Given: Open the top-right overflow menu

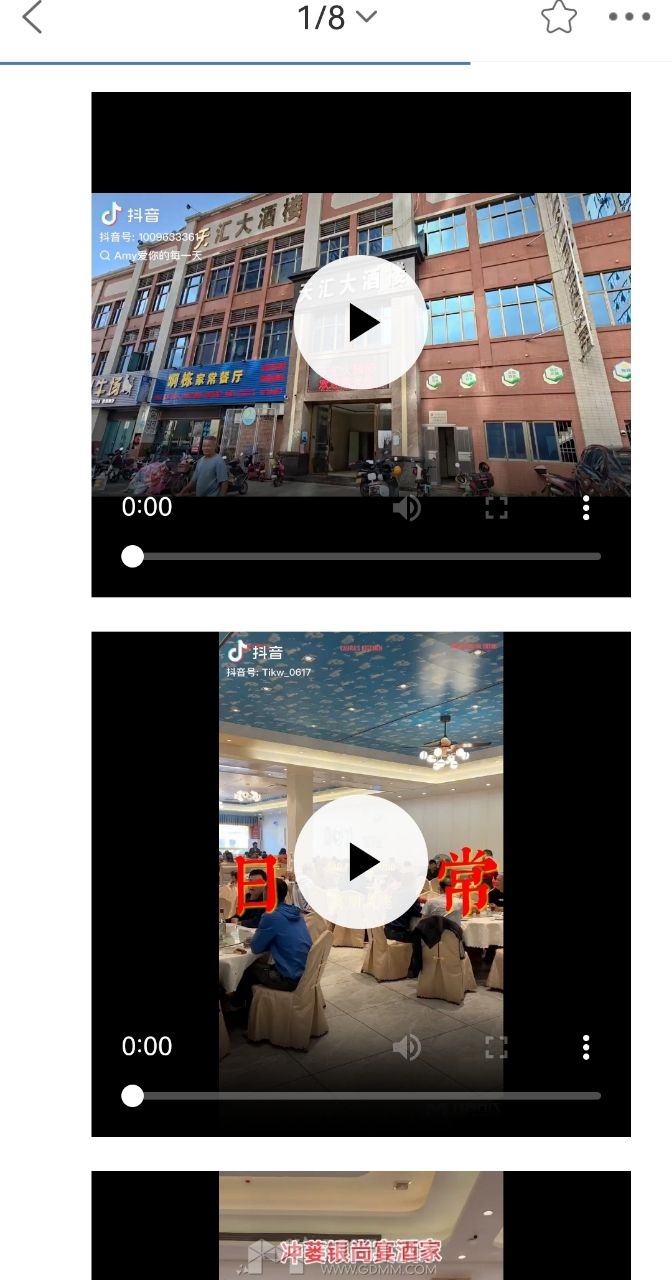Looking at the screenshot, I should [x=629, y=17].
